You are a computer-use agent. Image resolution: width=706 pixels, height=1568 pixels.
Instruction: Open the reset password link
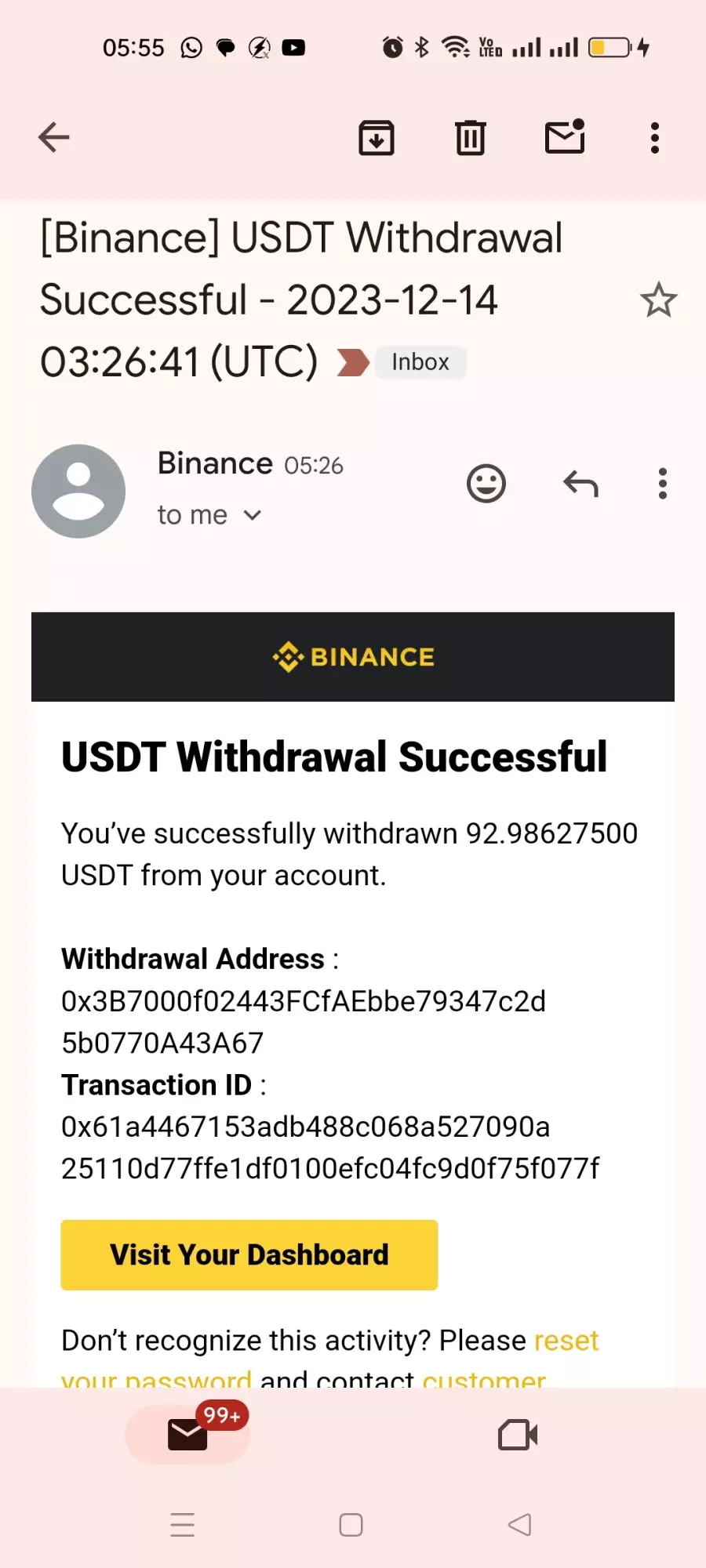(566, 1341)
